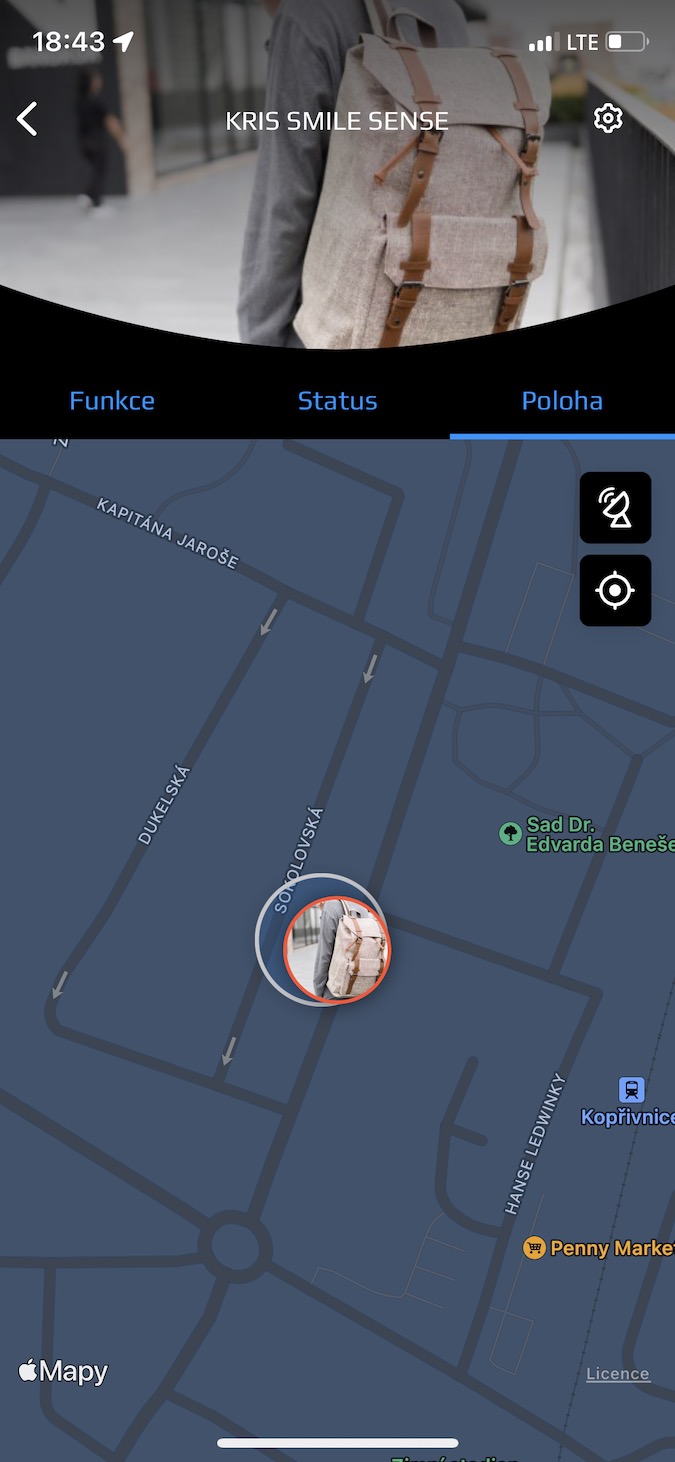Tap the Penny Market map pin
This screenshot has width=675, height=1462.
pyautogui.click(x=534, y=1247)
